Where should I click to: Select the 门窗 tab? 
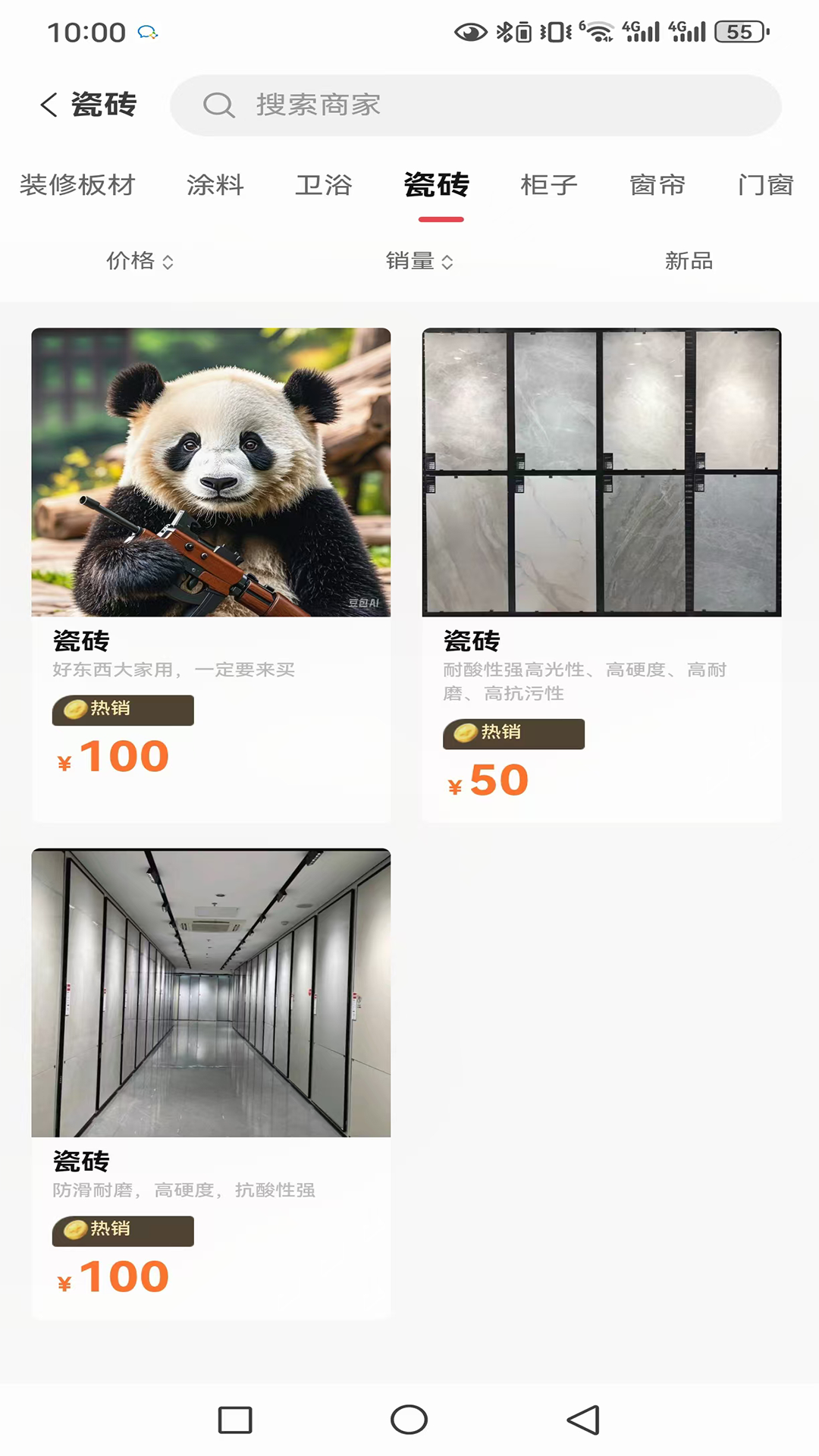766,184
